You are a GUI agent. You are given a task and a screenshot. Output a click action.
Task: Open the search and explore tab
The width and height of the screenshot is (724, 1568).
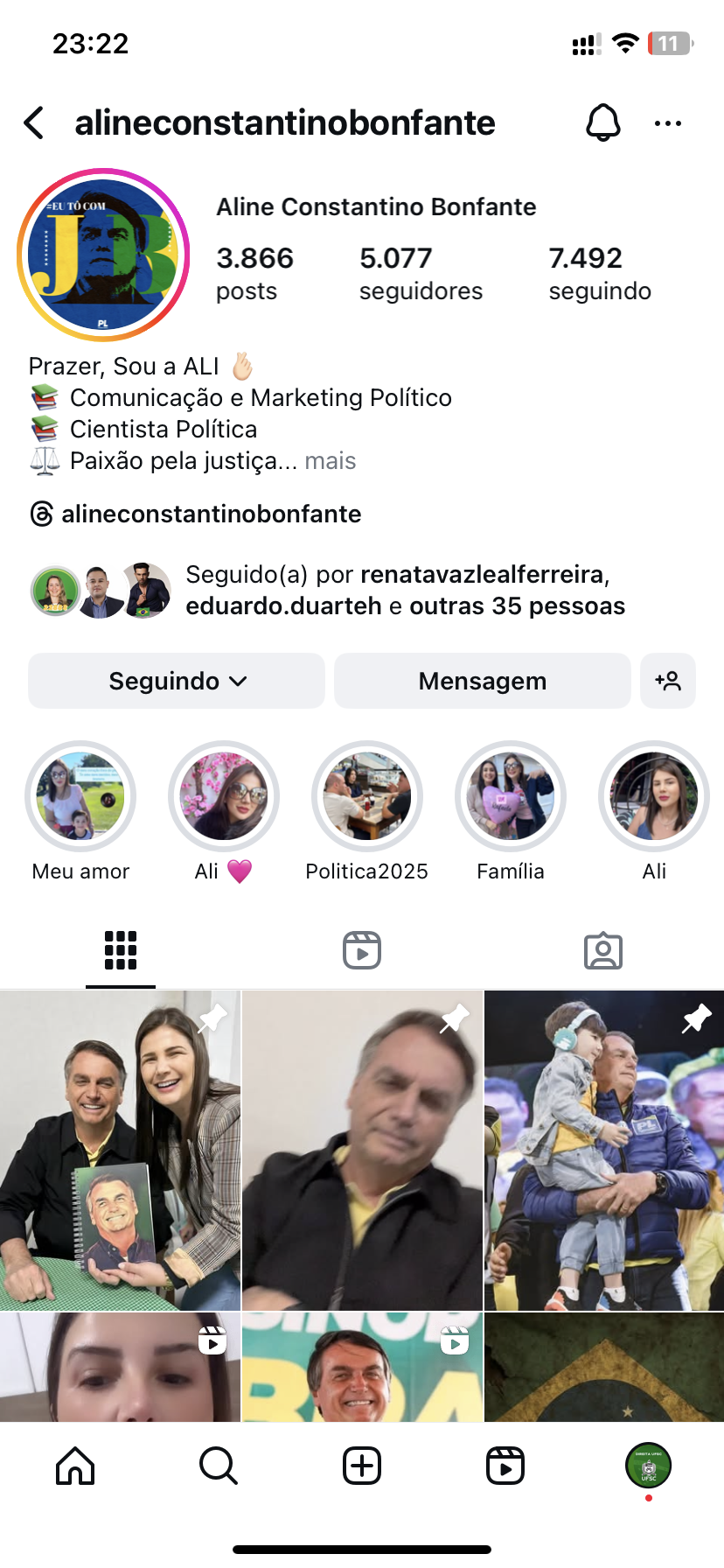pyautogui.click(x=219, y=1466)
